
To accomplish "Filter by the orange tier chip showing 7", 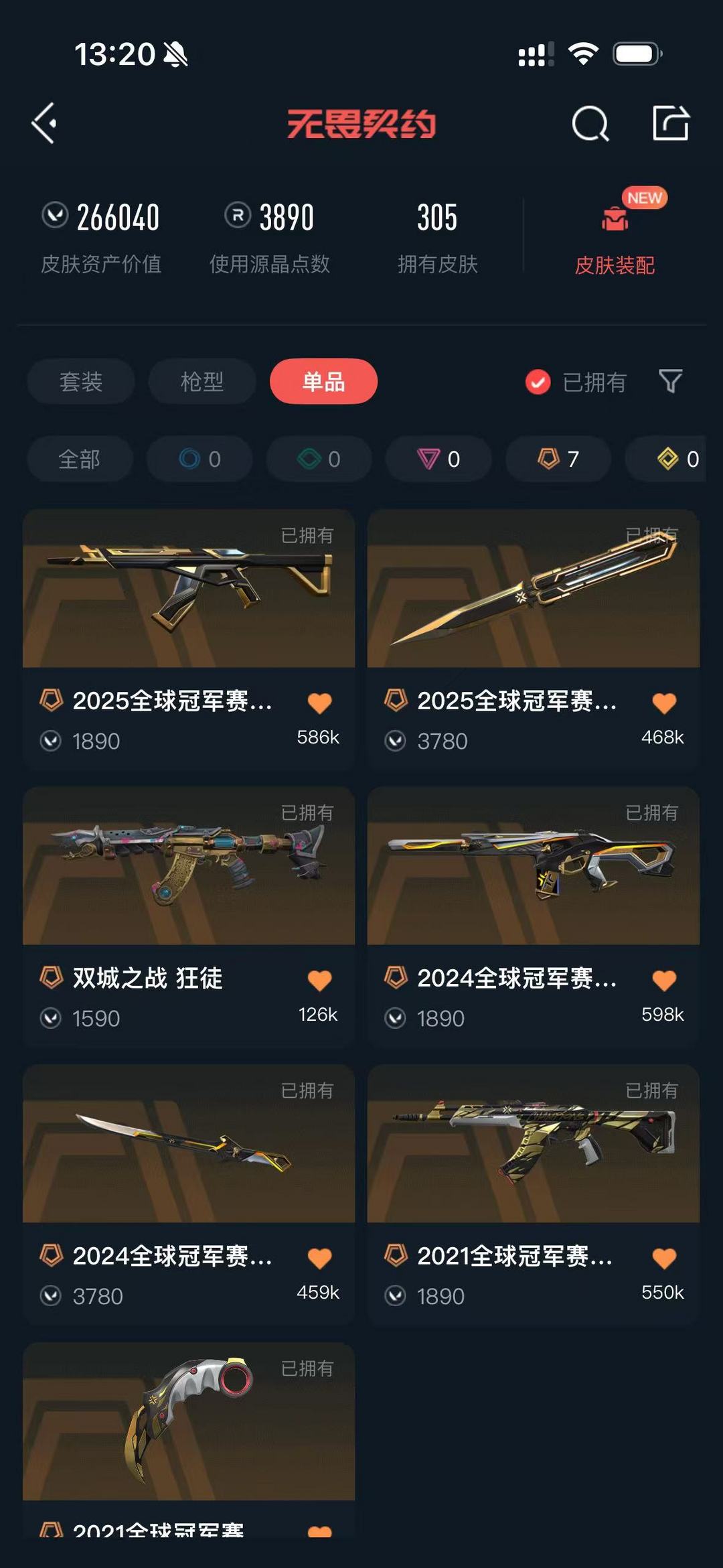I will (558, 459).
